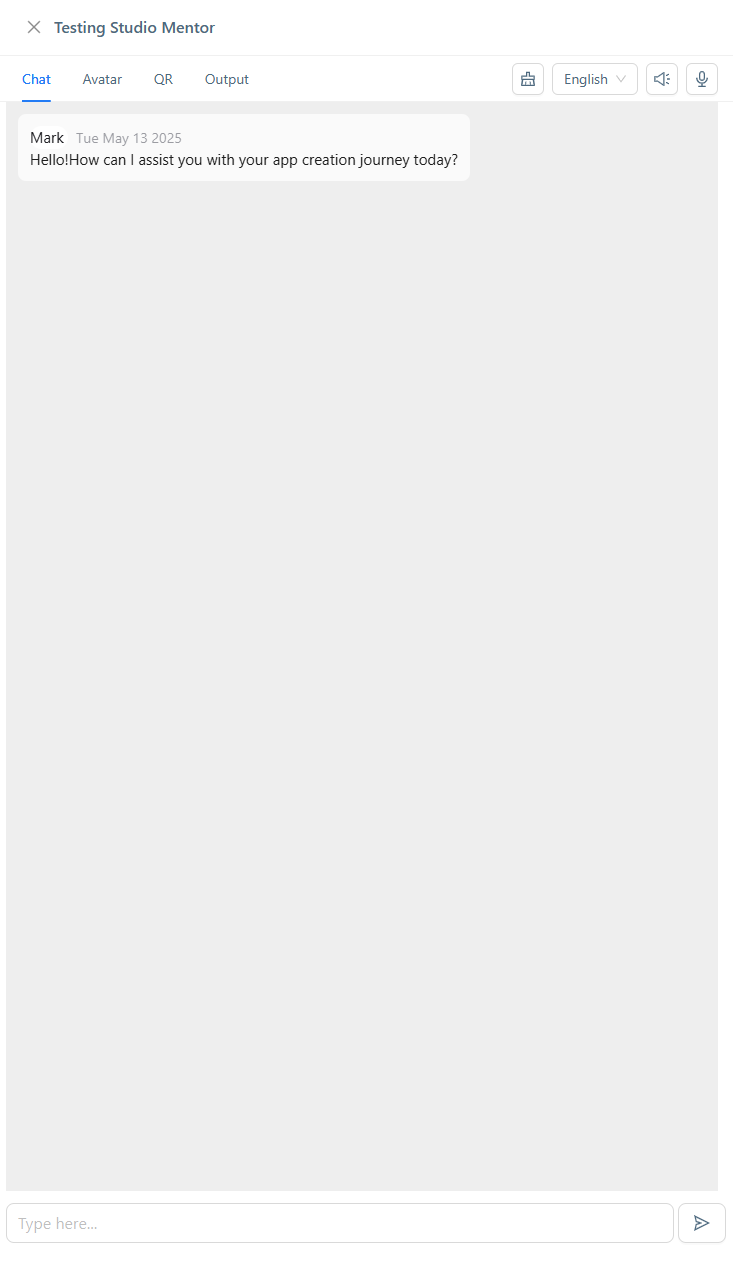Switch to the Avatar tab
The image size is (733, 1266).
pyautogui.click(x=101, y=79)
